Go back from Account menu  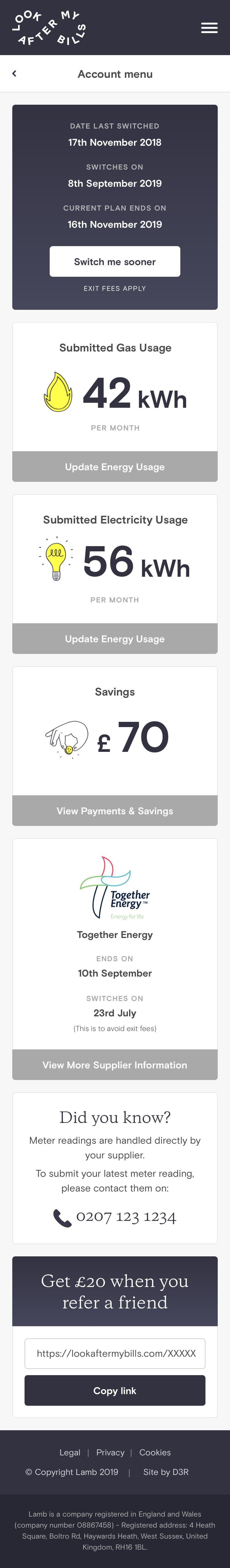15,74
